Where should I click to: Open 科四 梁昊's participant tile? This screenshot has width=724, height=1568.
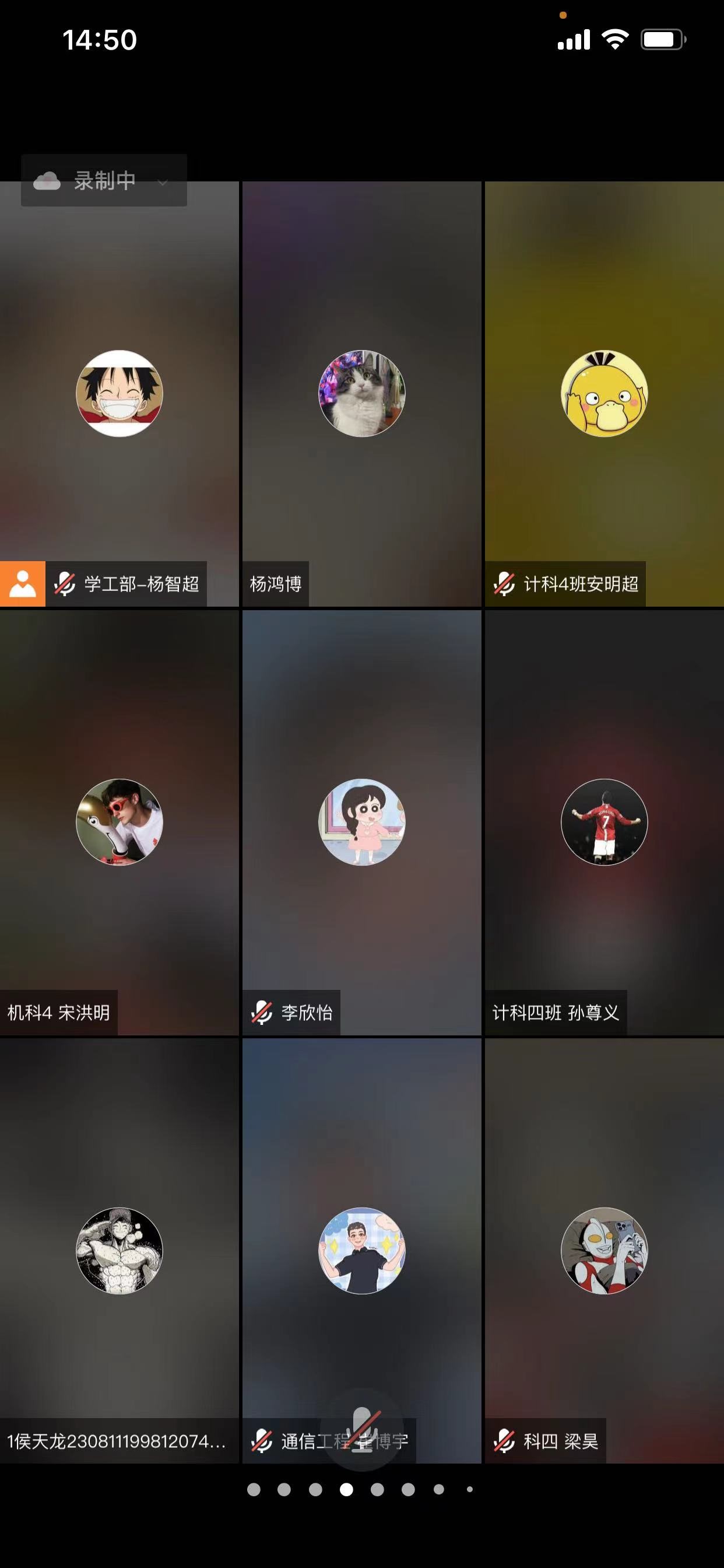[x=603, y=1250]
